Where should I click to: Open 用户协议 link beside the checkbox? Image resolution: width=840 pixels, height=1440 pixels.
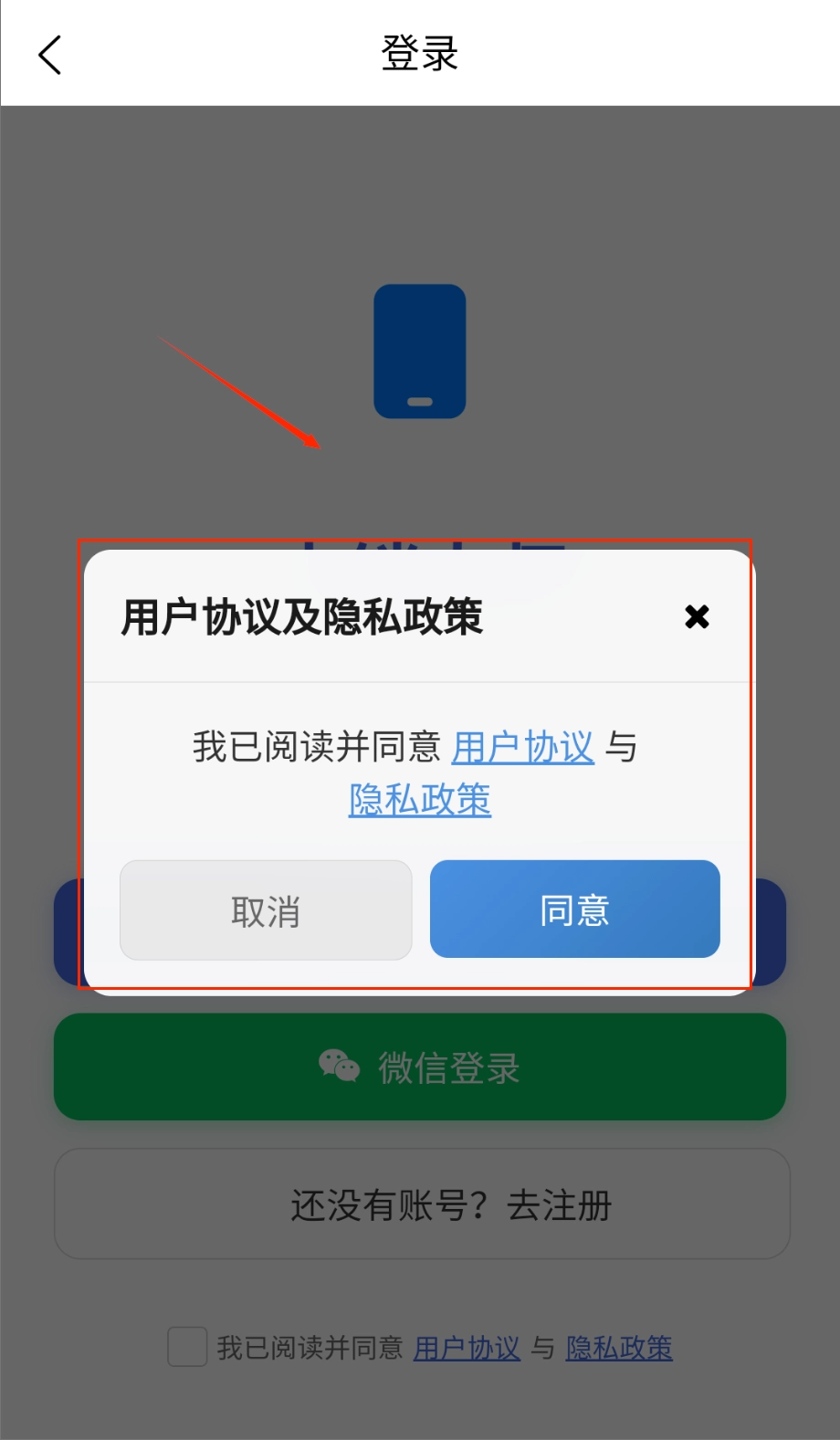pos(467,1348)
